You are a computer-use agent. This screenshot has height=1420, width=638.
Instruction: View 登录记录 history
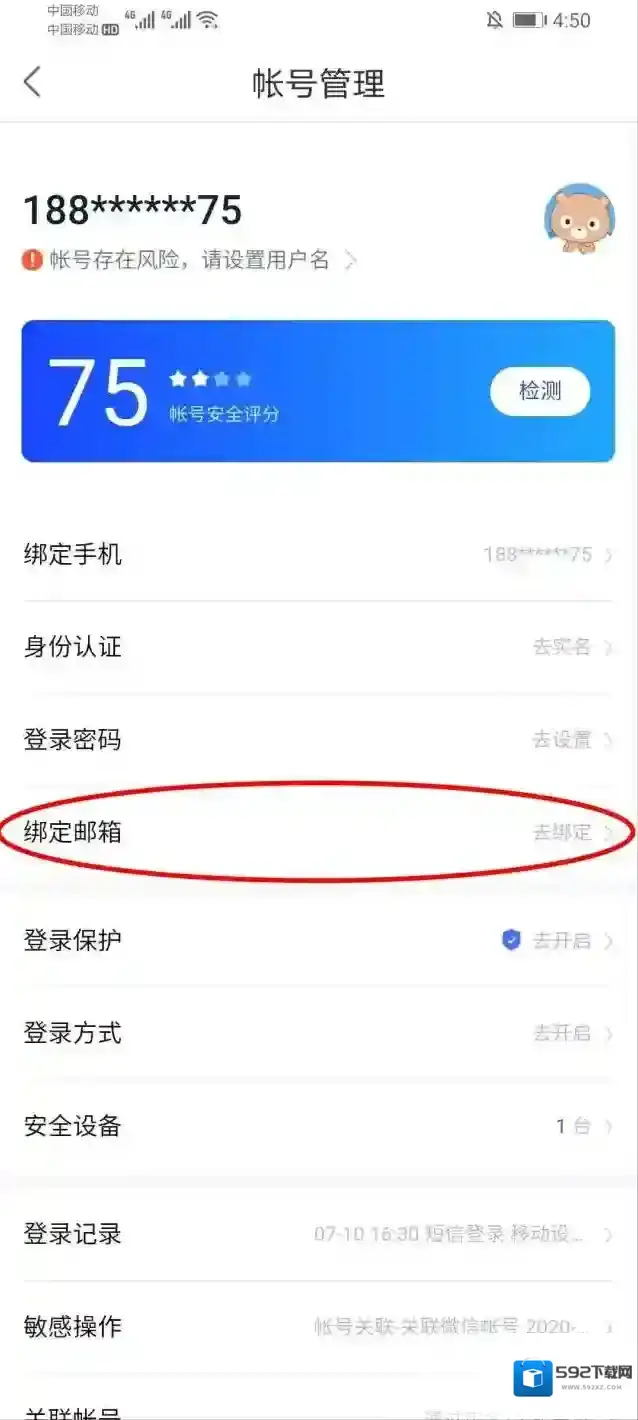(x=318, y=1234)
